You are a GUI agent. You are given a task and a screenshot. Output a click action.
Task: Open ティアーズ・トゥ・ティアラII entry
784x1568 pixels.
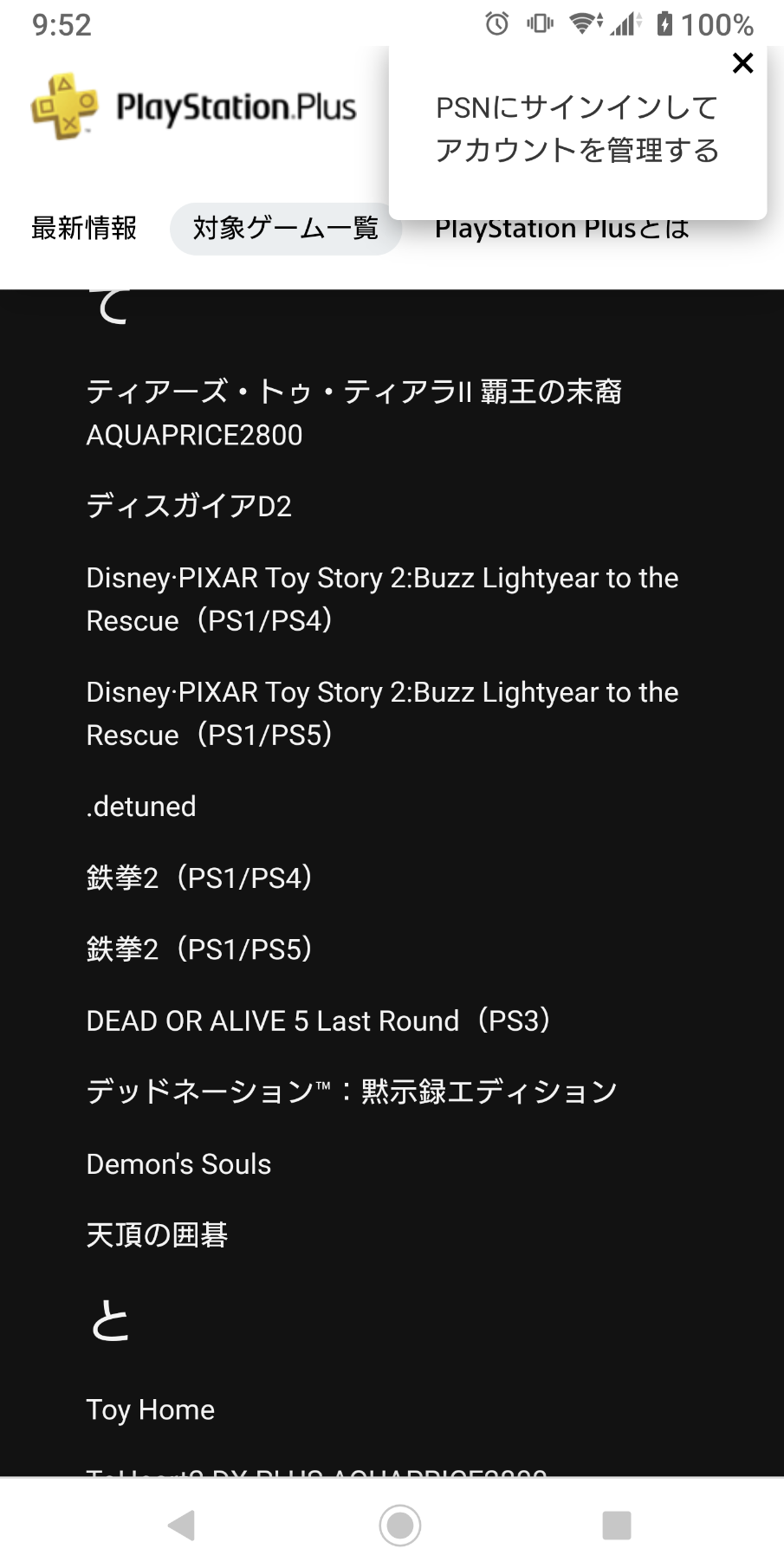click(x=353, y=412)
